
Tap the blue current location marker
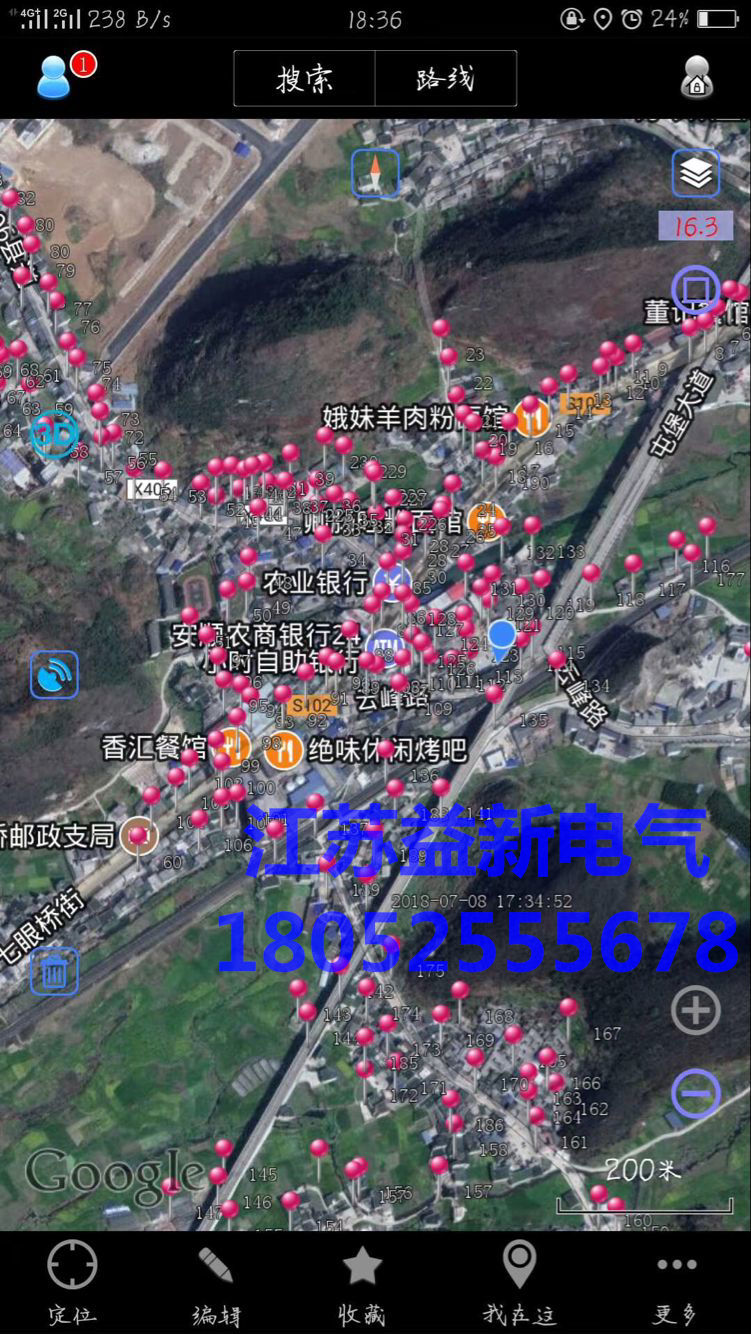coord(502,636)
